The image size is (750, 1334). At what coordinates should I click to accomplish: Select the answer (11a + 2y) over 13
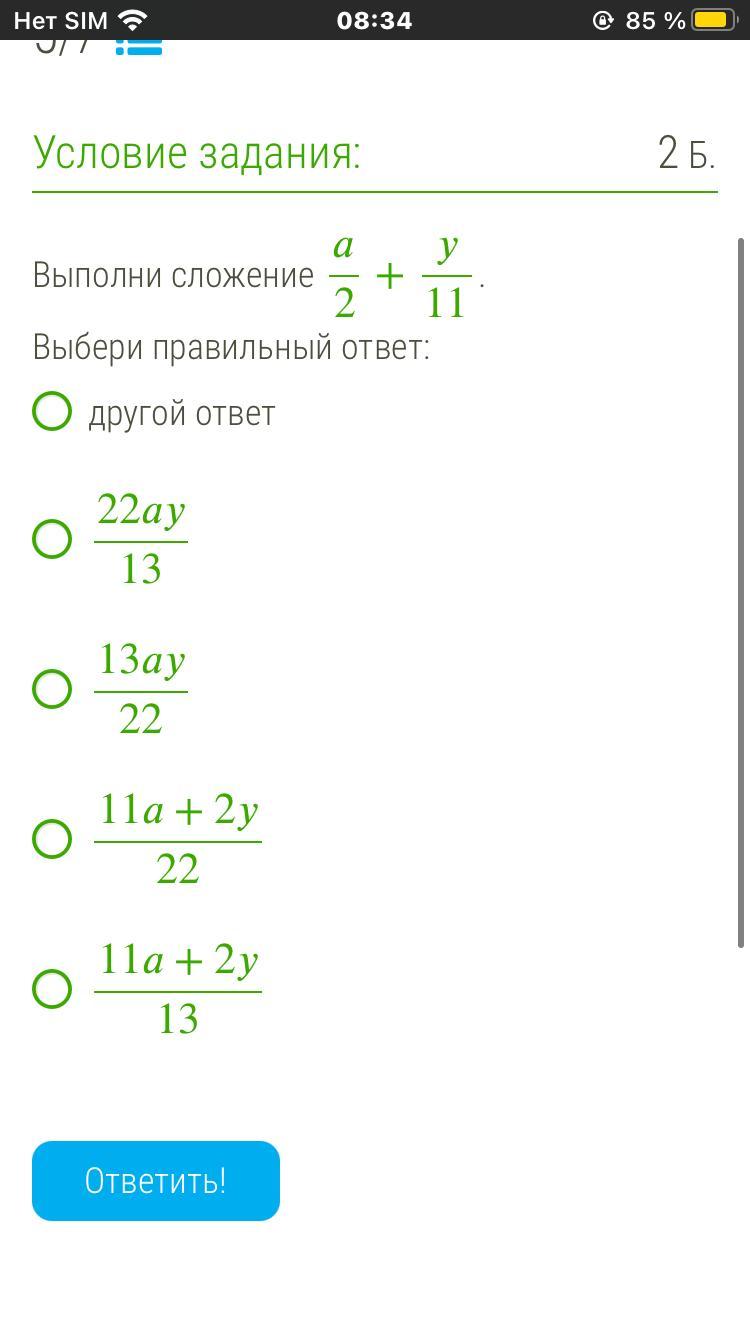tap(52, 989)
